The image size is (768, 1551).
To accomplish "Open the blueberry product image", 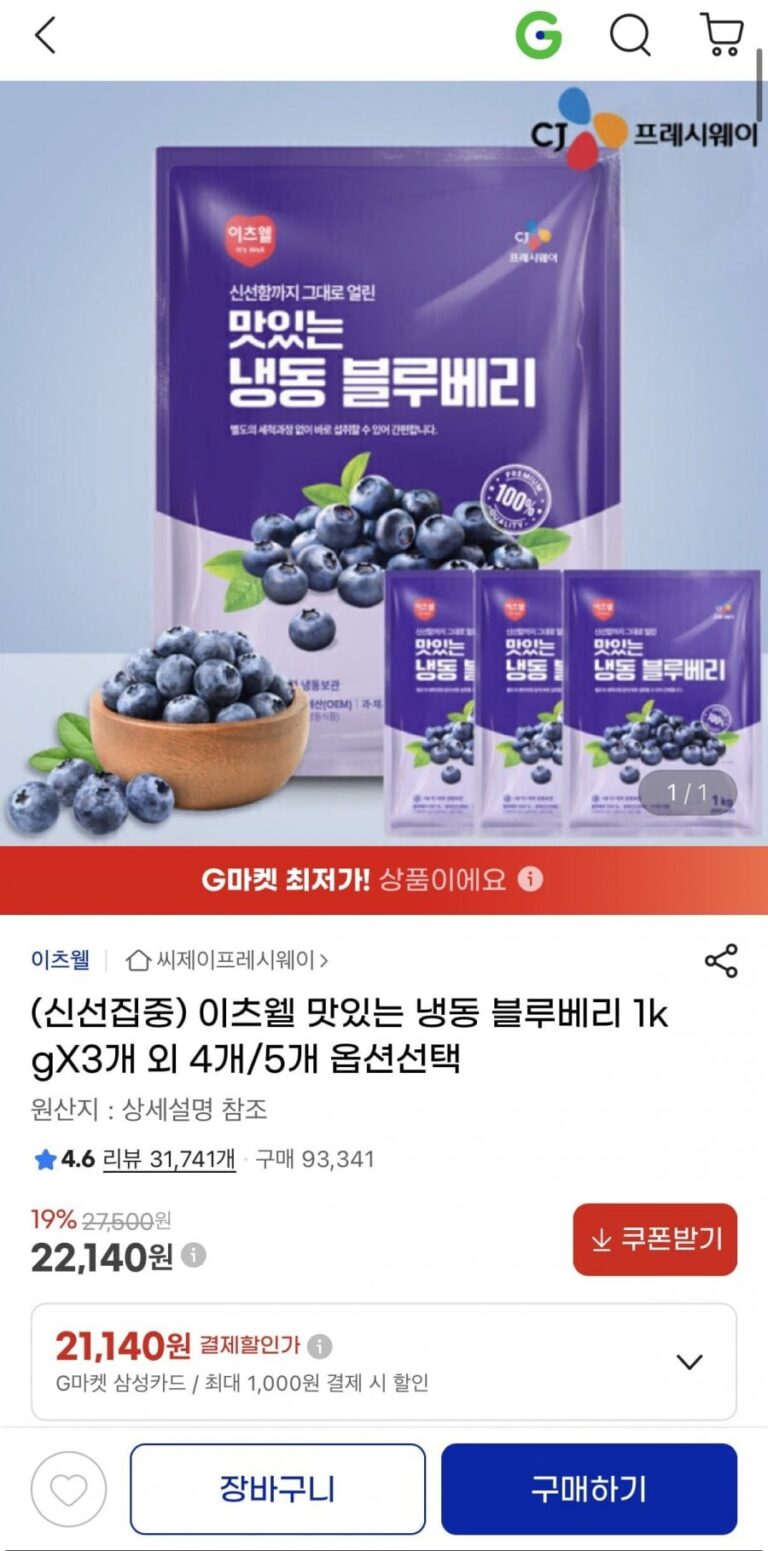I will coord(384,460).
